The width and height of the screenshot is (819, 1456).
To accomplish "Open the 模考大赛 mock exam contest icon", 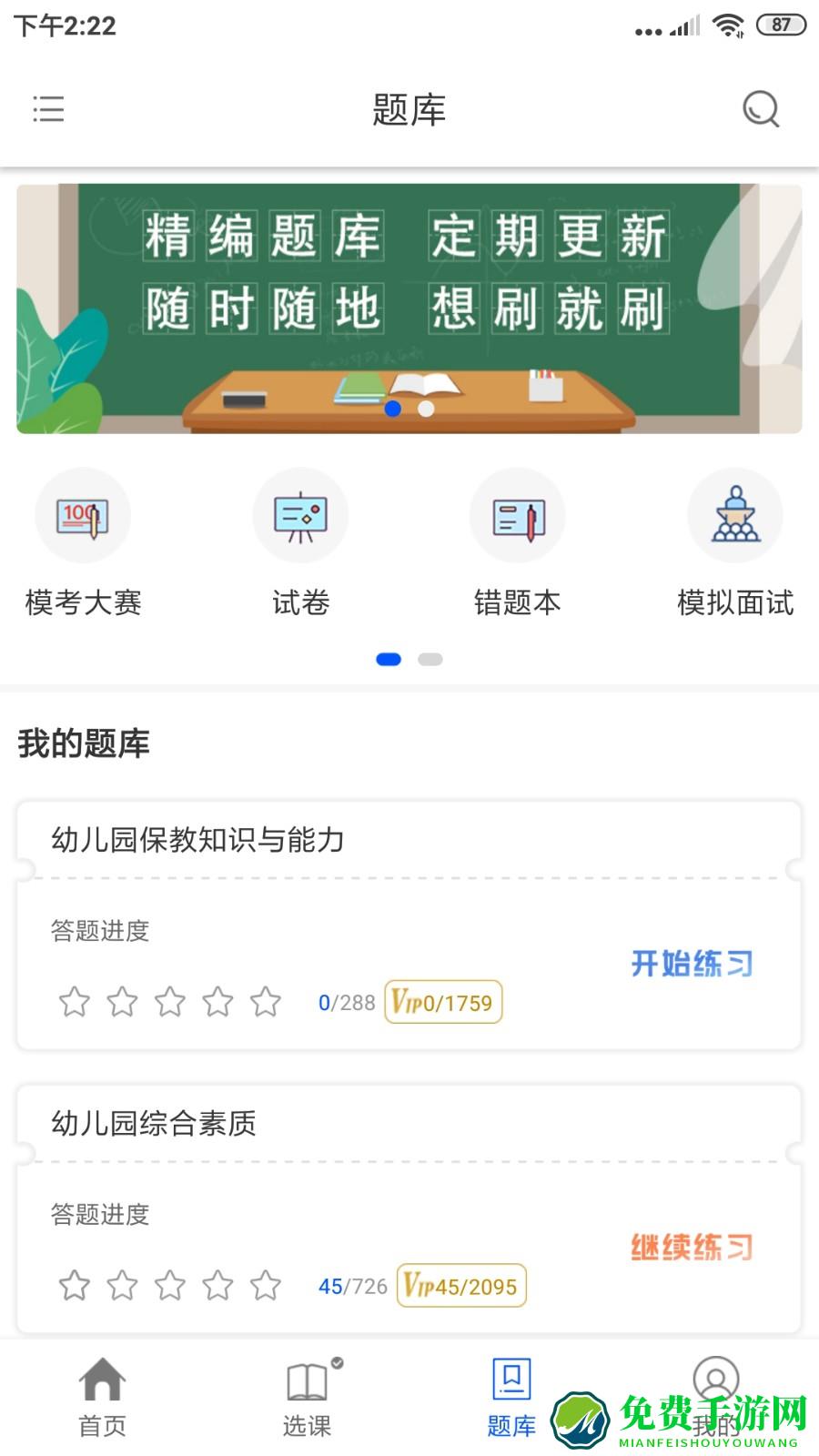I will [83, 514].
